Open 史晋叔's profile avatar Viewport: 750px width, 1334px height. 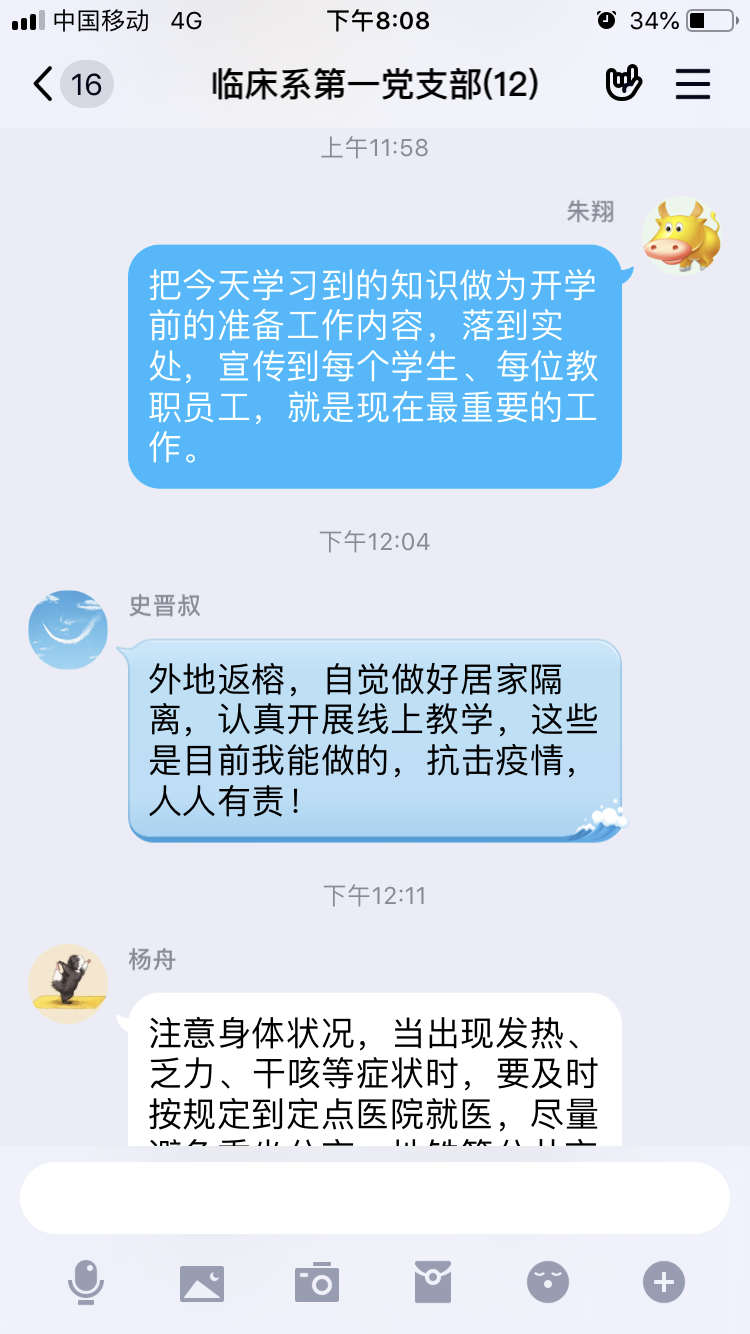click(x=68, y=629)
